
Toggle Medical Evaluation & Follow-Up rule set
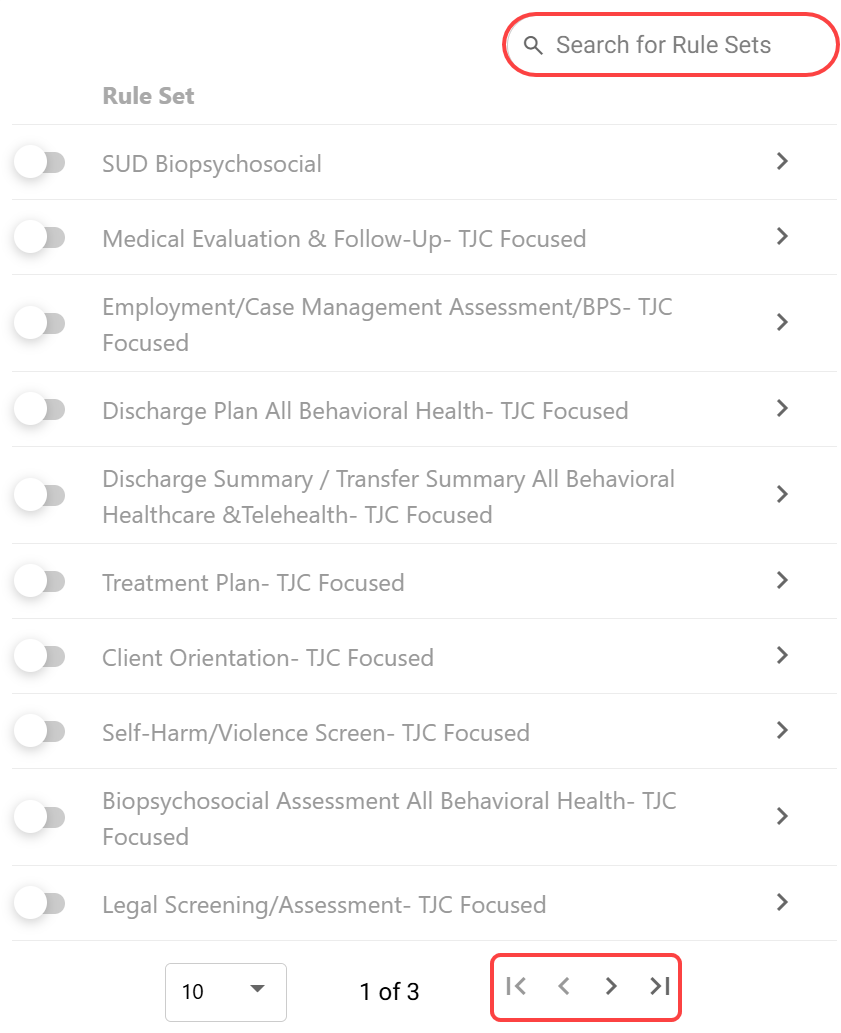(x=40, y=237)
